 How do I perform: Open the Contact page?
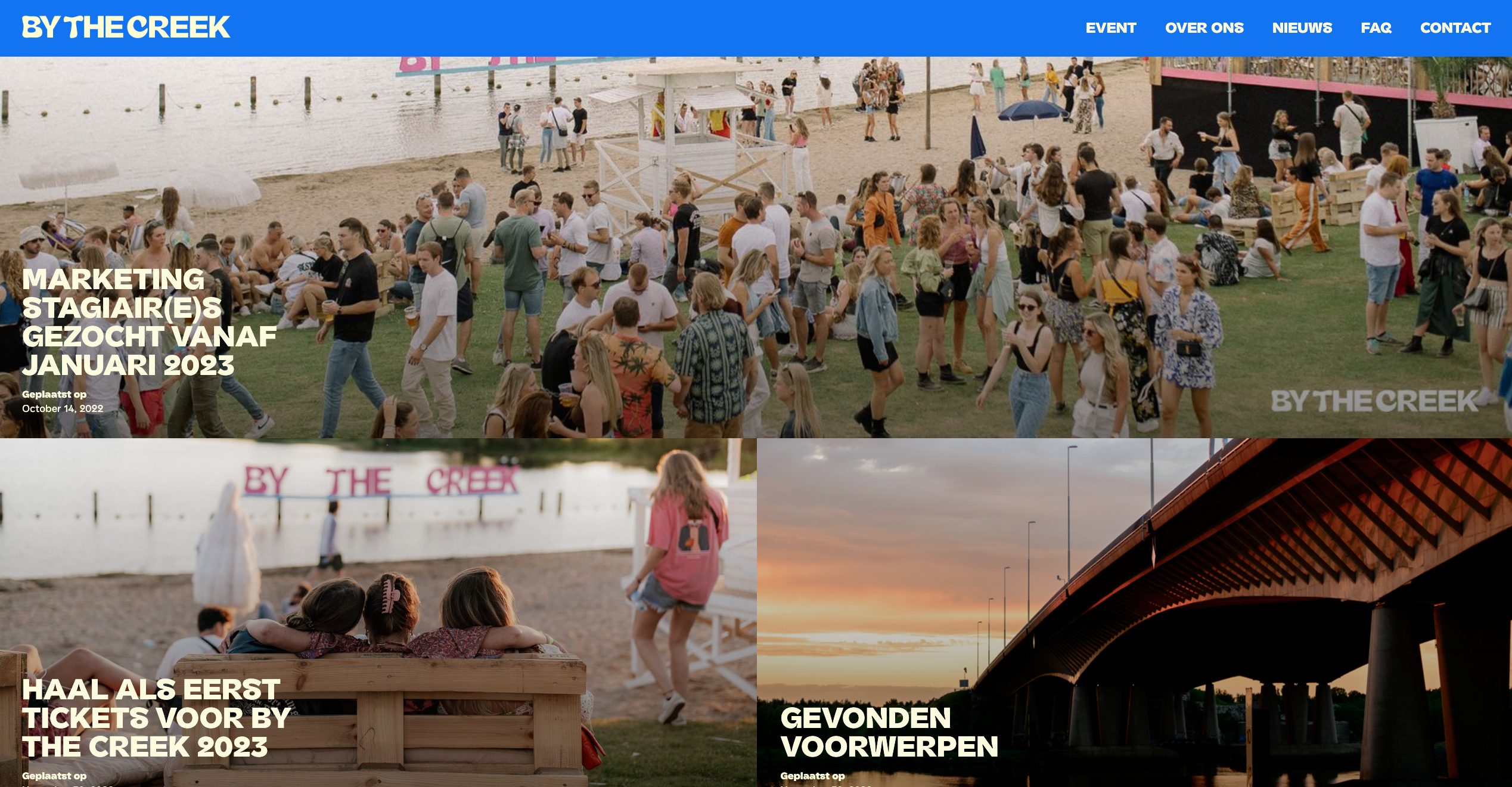coord(1455,28)
